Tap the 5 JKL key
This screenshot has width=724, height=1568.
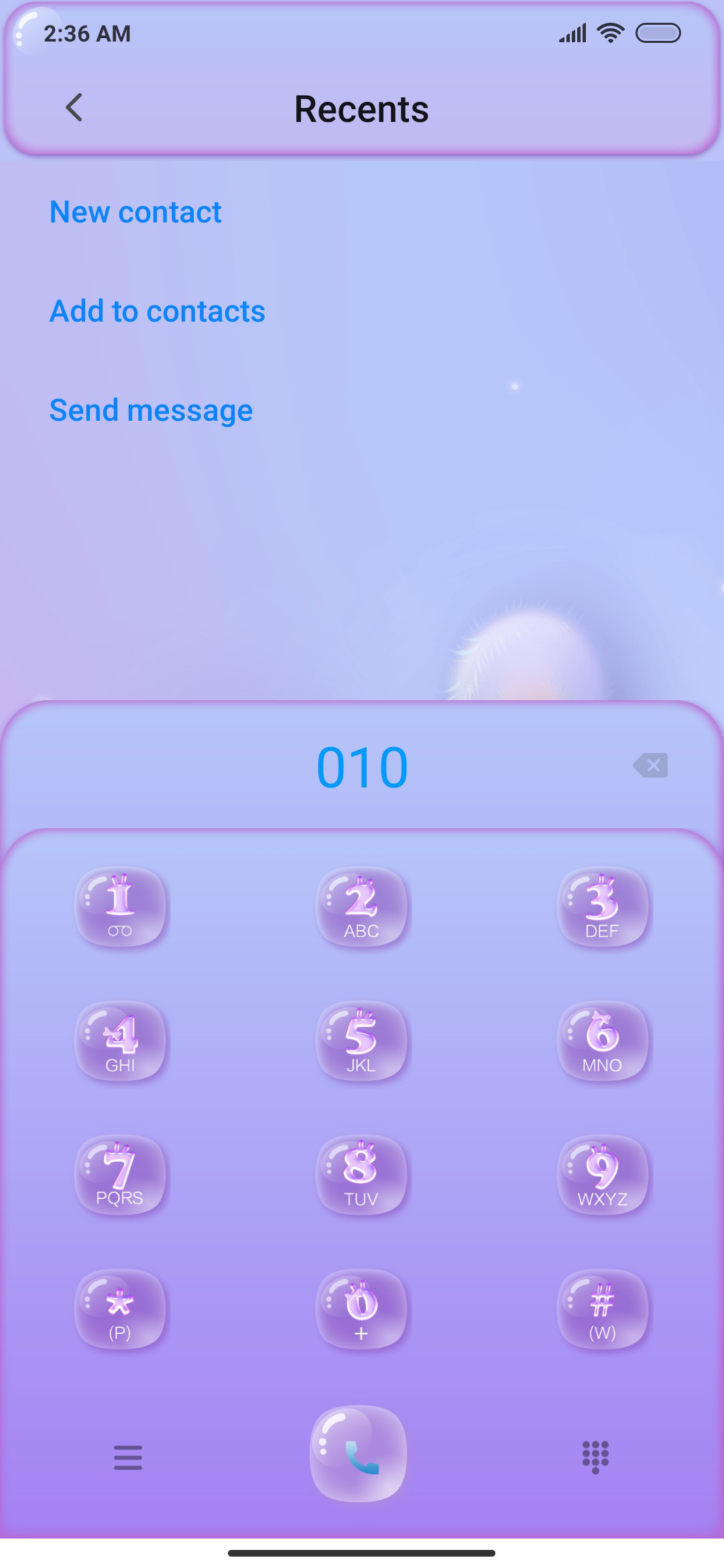pos(361,1040)
